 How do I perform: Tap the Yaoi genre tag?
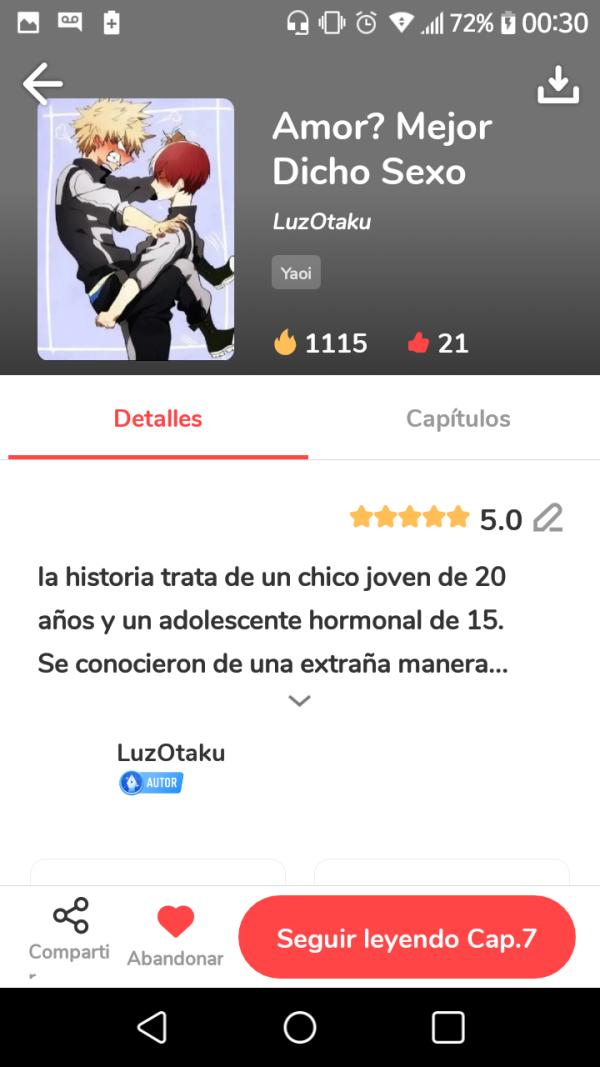(x=296, y=273)
